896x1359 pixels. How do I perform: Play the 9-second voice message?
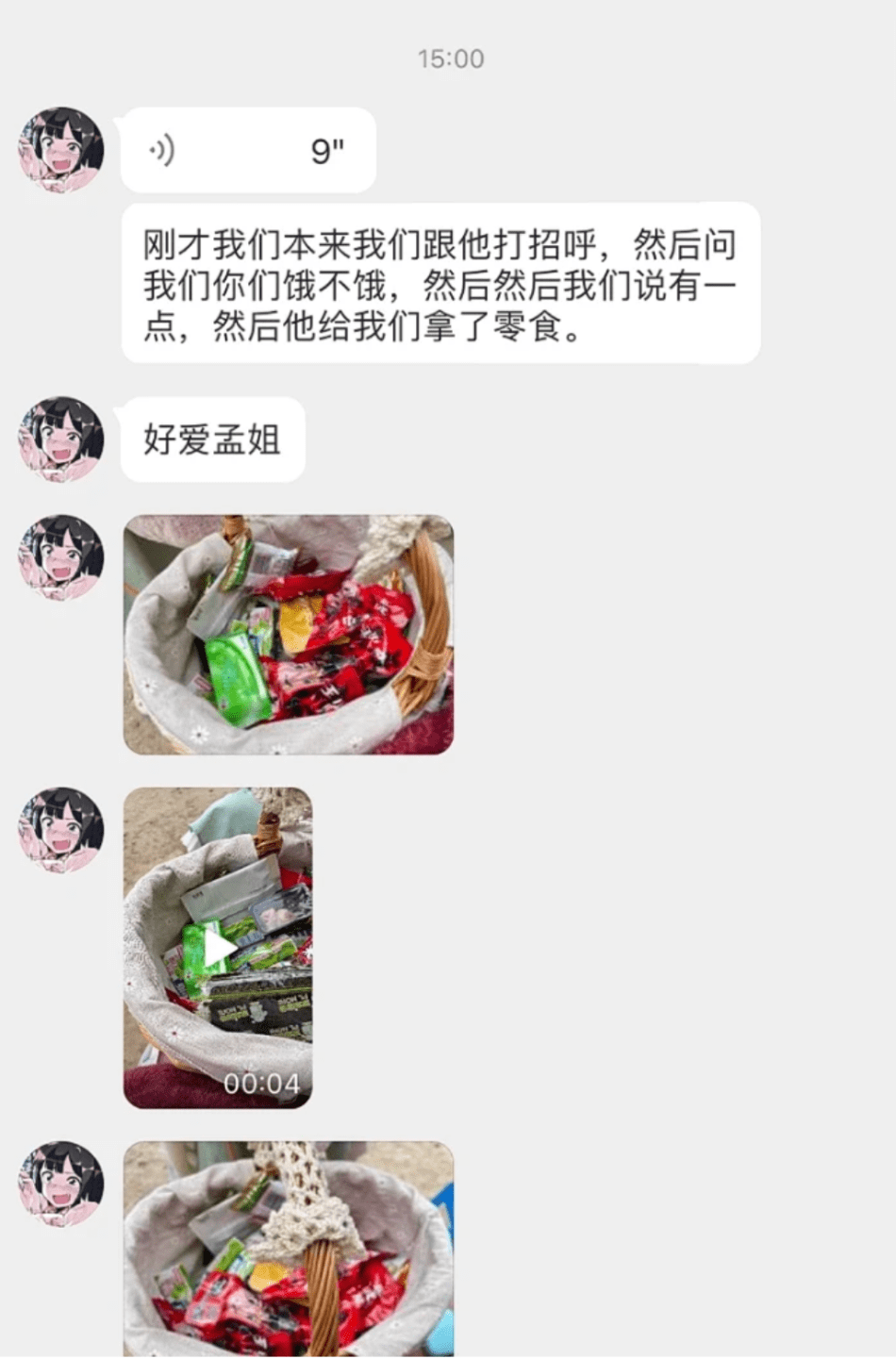(x=247, y=151)
